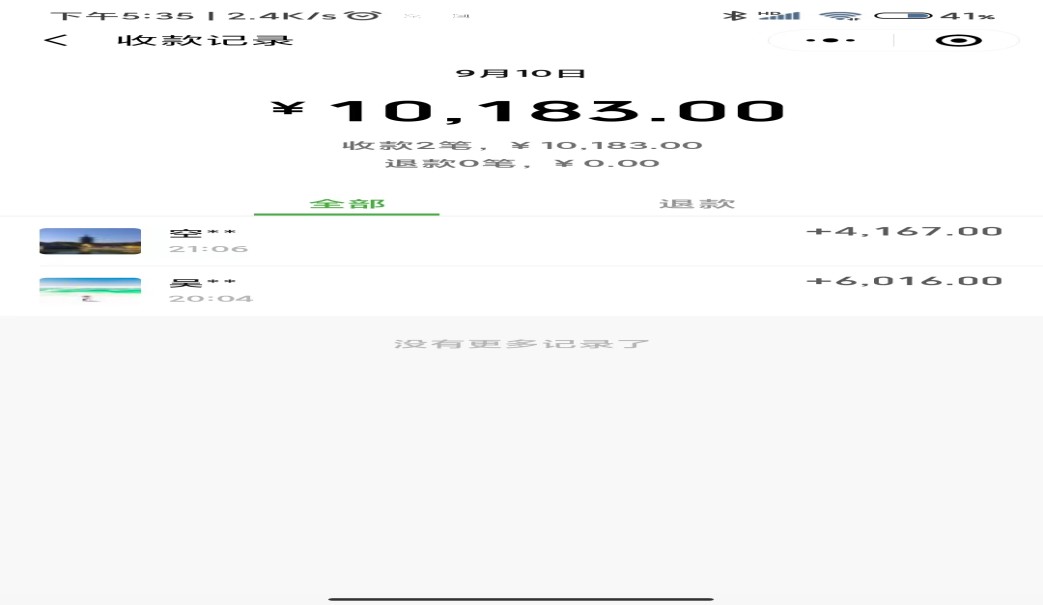Image resolution: width=1043 pixels, height=605 pixels.
Task: Go back from 收款记录 page
Action: tap(57, 41)
